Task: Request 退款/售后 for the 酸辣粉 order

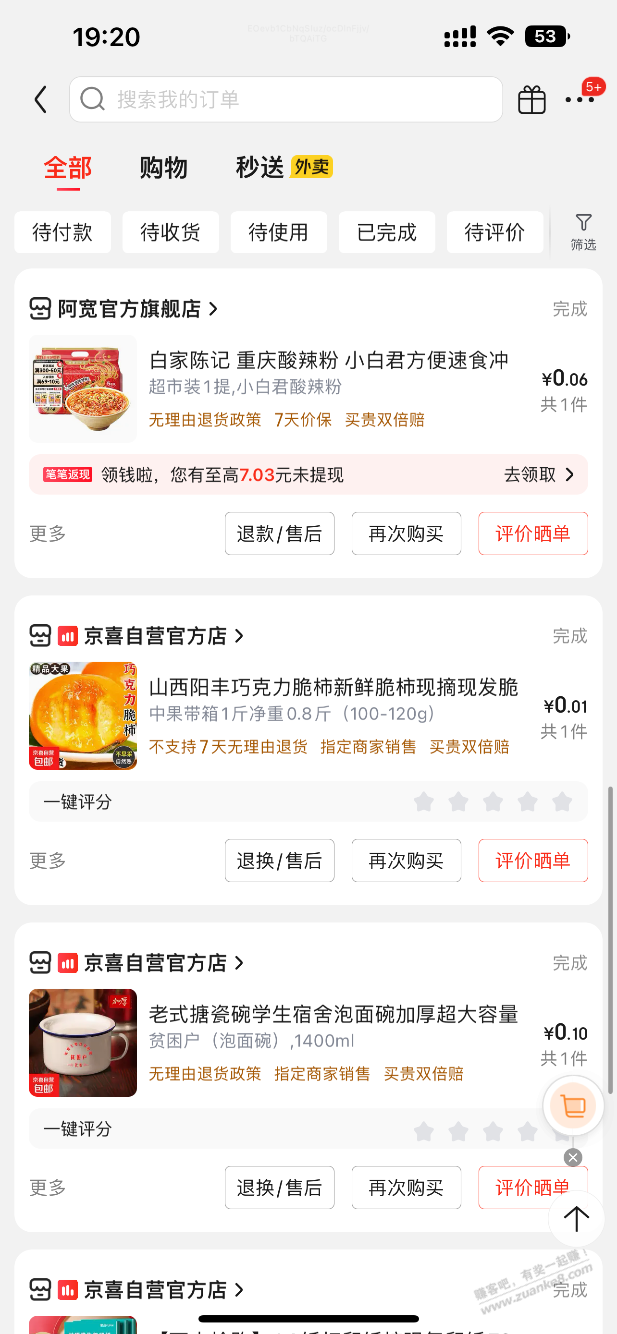Action: pos(279,534)
